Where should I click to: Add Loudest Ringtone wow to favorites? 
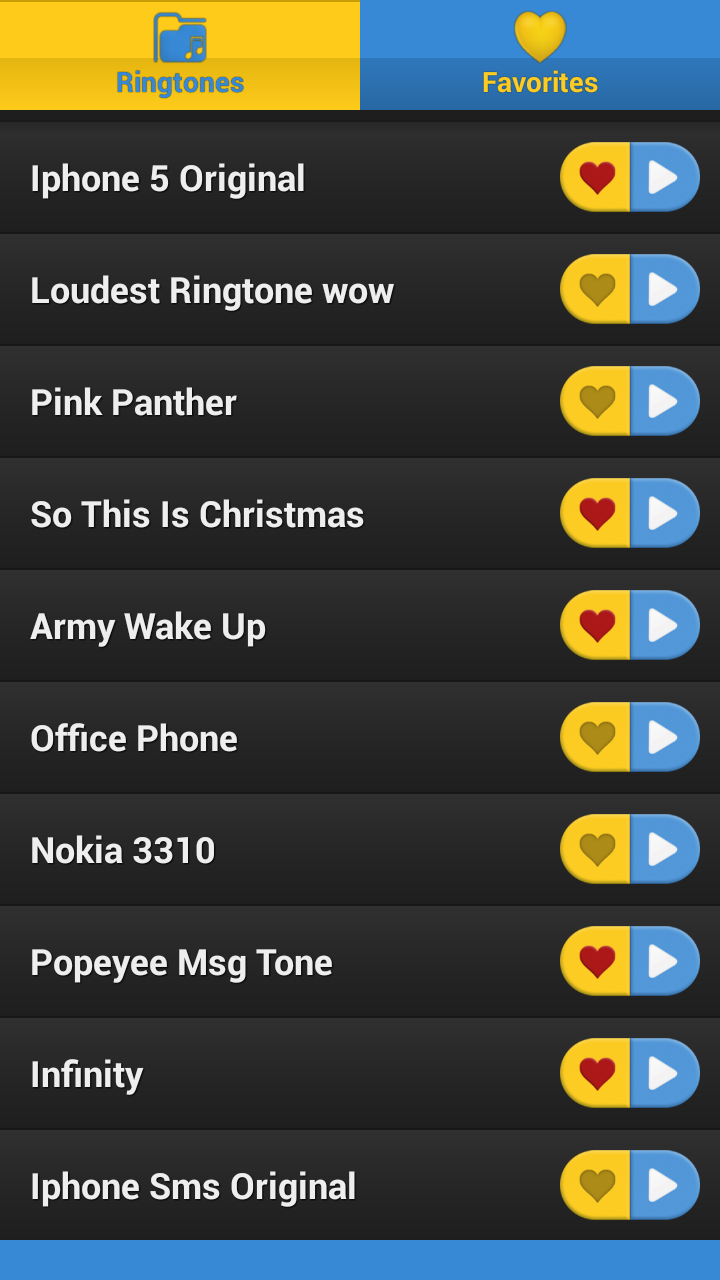coord(597,290)
